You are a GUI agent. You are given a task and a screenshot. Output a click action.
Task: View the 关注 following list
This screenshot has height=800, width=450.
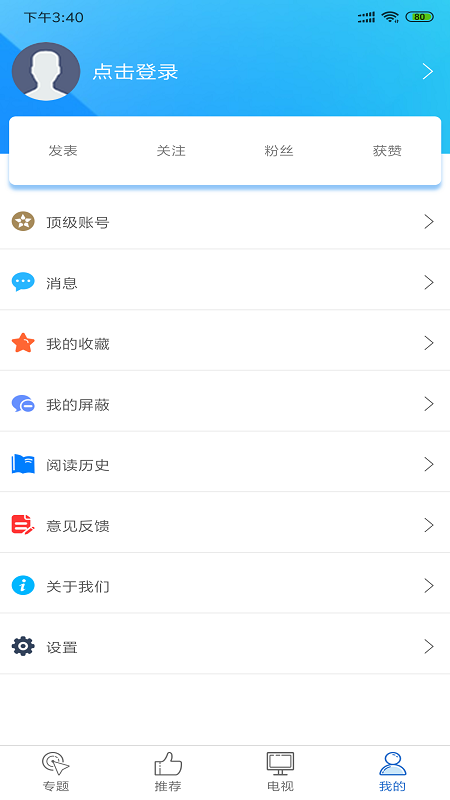click(171, 151)
